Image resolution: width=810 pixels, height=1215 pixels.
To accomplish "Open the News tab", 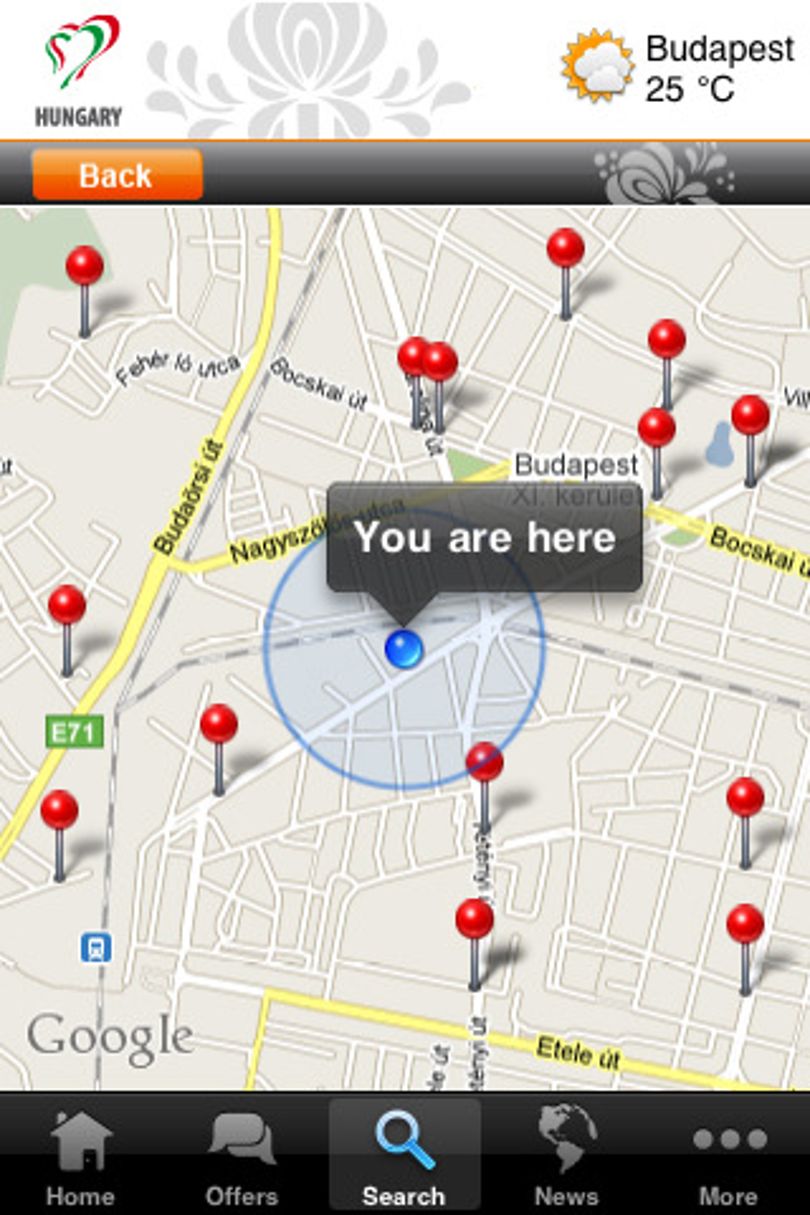I will click(x=566, y=1154).
